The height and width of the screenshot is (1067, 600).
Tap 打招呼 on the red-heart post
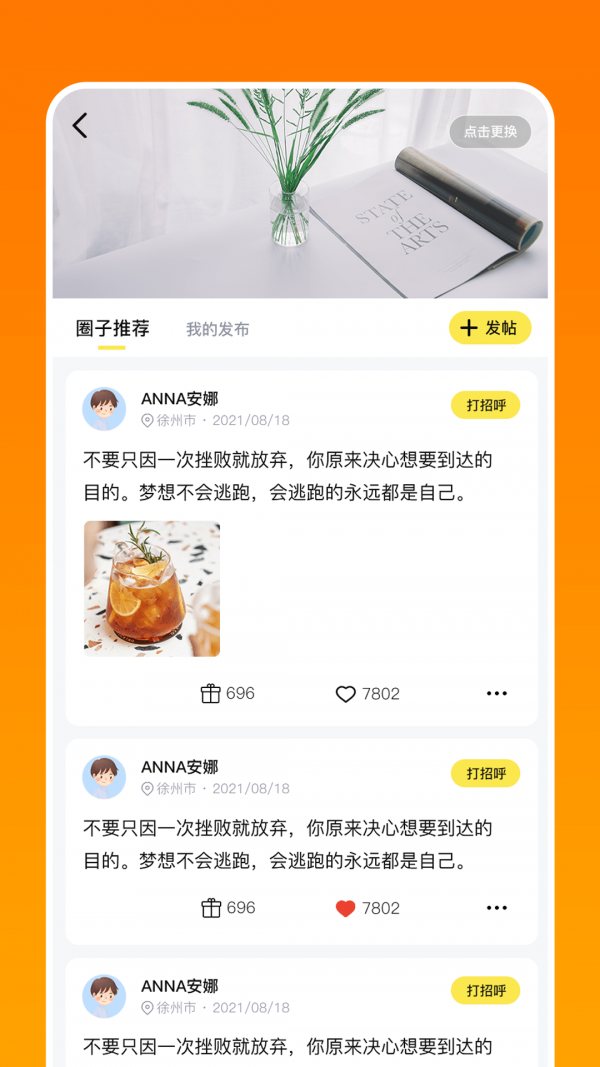[485, 773]
